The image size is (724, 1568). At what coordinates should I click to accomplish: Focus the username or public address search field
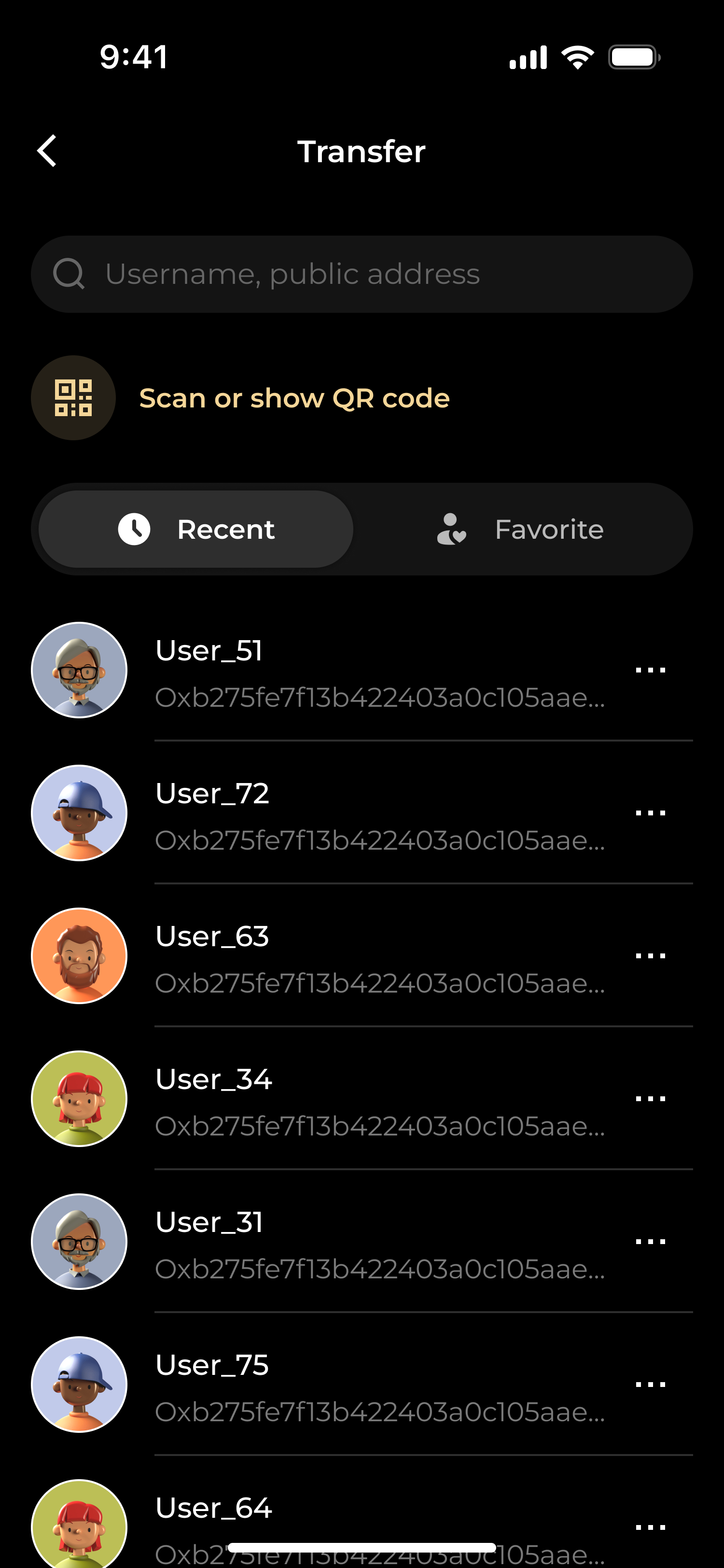tap(362, 275)
